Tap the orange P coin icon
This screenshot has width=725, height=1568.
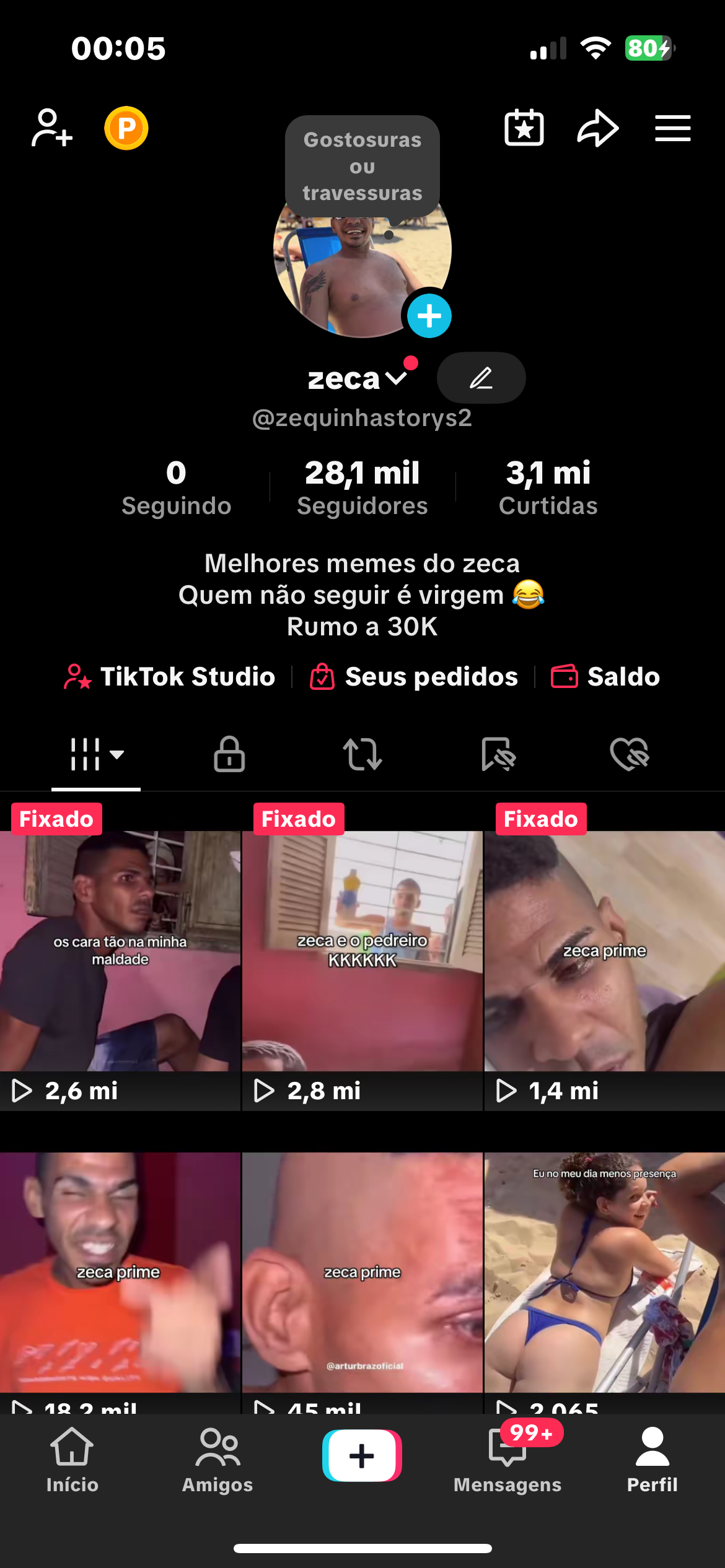coord(126,128)
